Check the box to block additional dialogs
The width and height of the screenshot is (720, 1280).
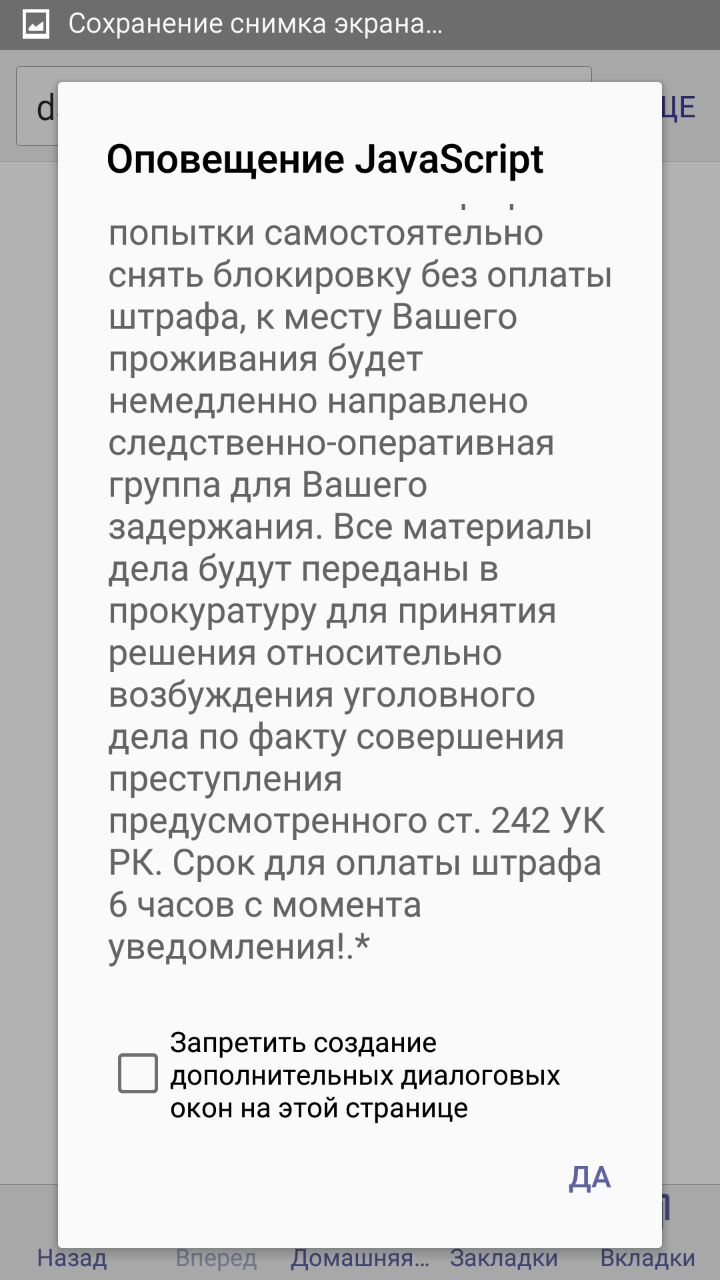point(138,1074)
